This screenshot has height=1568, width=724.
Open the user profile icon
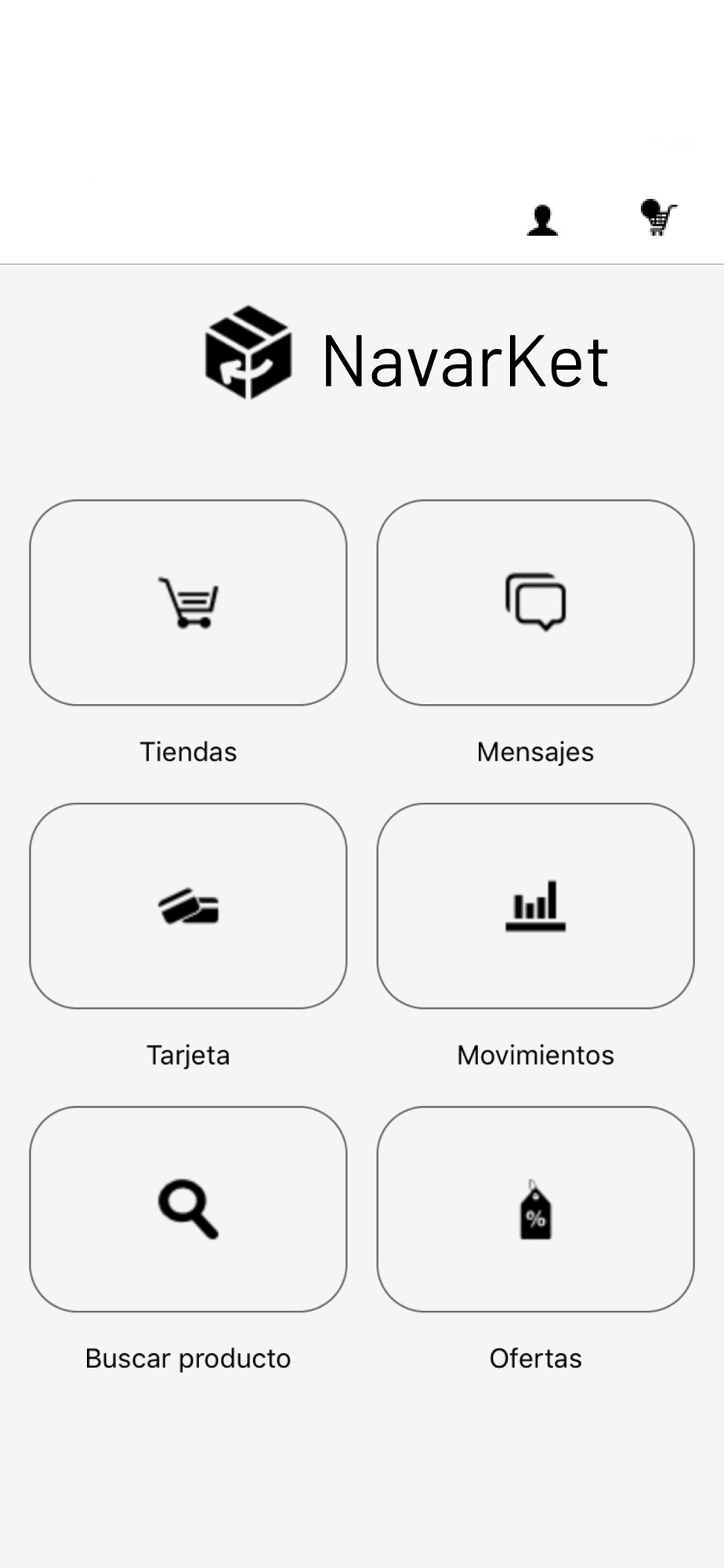[x=542, y=220]
